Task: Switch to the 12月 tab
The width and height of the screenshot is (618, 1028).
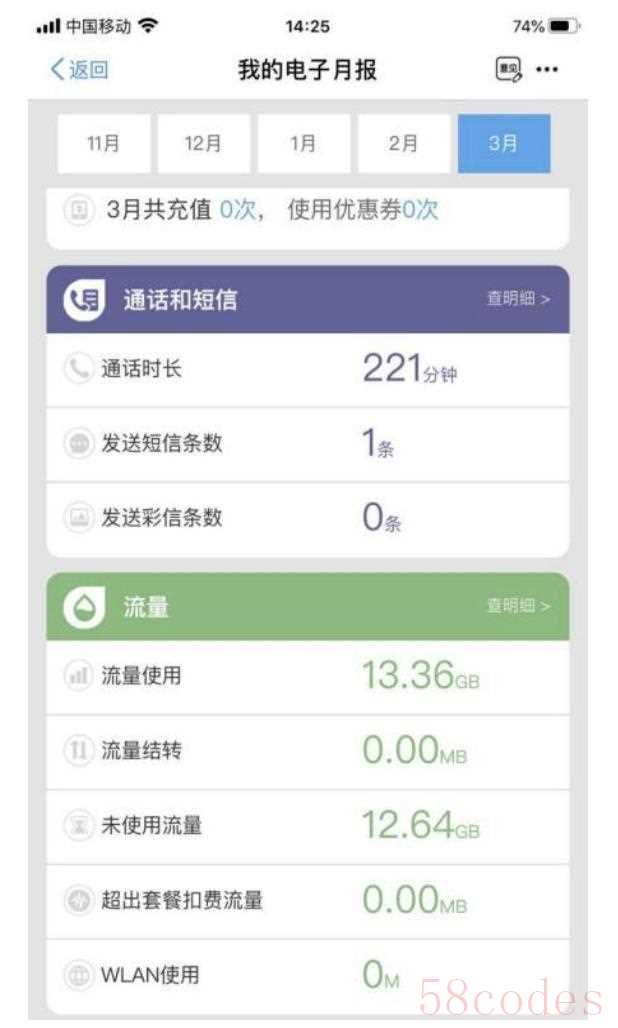Action: [203, 144]
